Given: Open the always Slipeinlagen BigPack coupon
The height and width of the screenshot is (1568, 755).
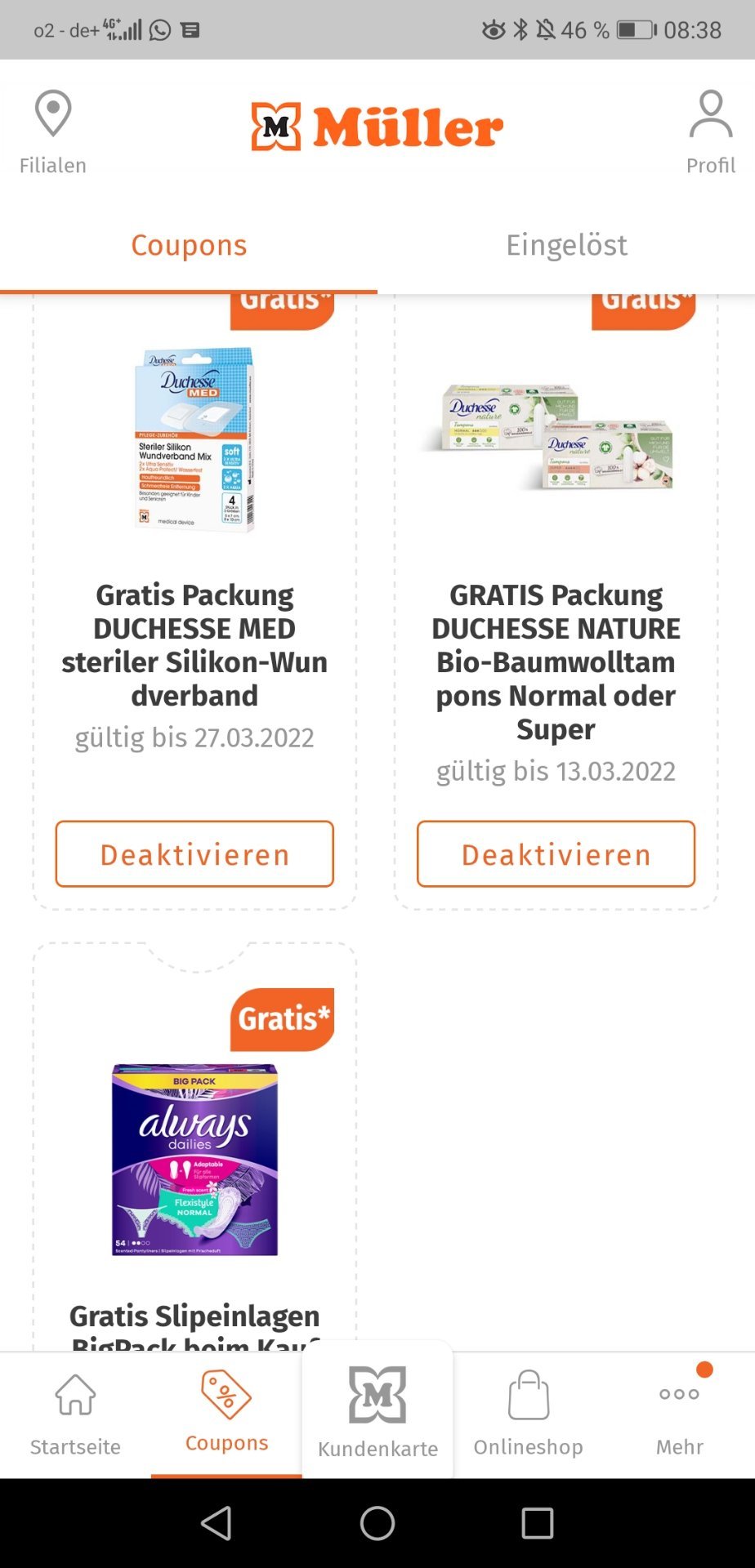Looking at the screenshot, I should (194, 1160).
